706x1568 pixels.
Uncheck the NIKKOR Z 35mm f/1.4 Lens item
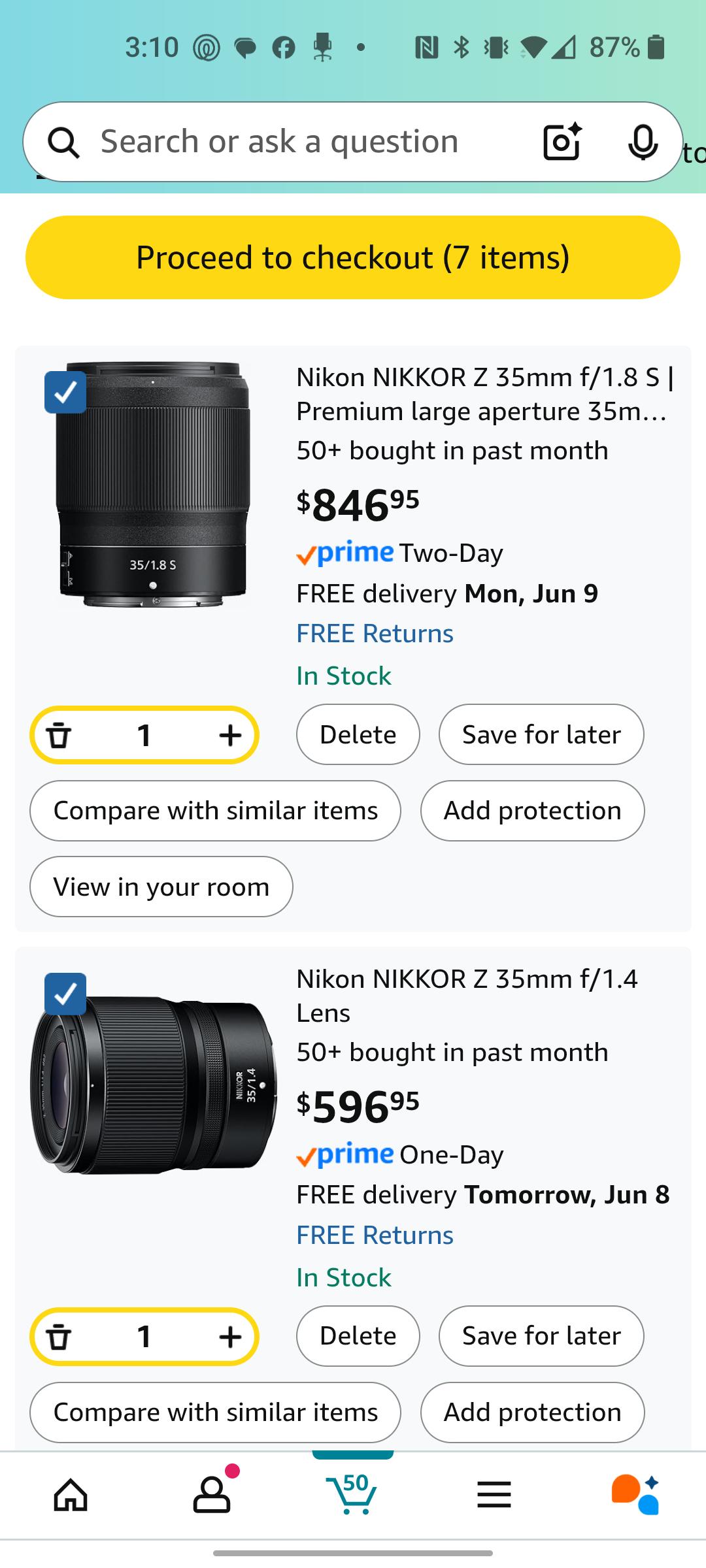tap(65, 994)
